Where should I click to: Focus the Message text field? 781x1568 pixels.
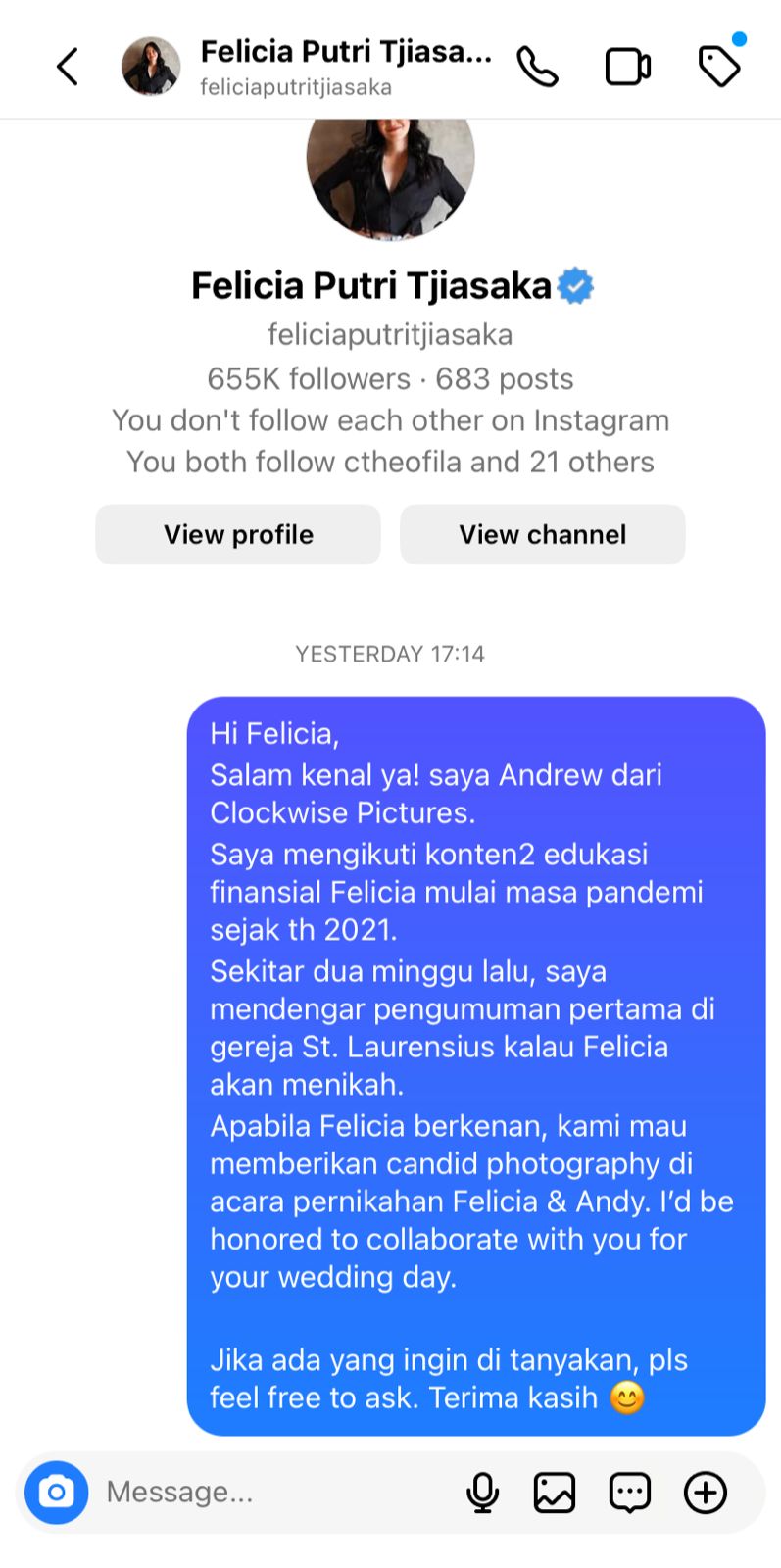265,1492
